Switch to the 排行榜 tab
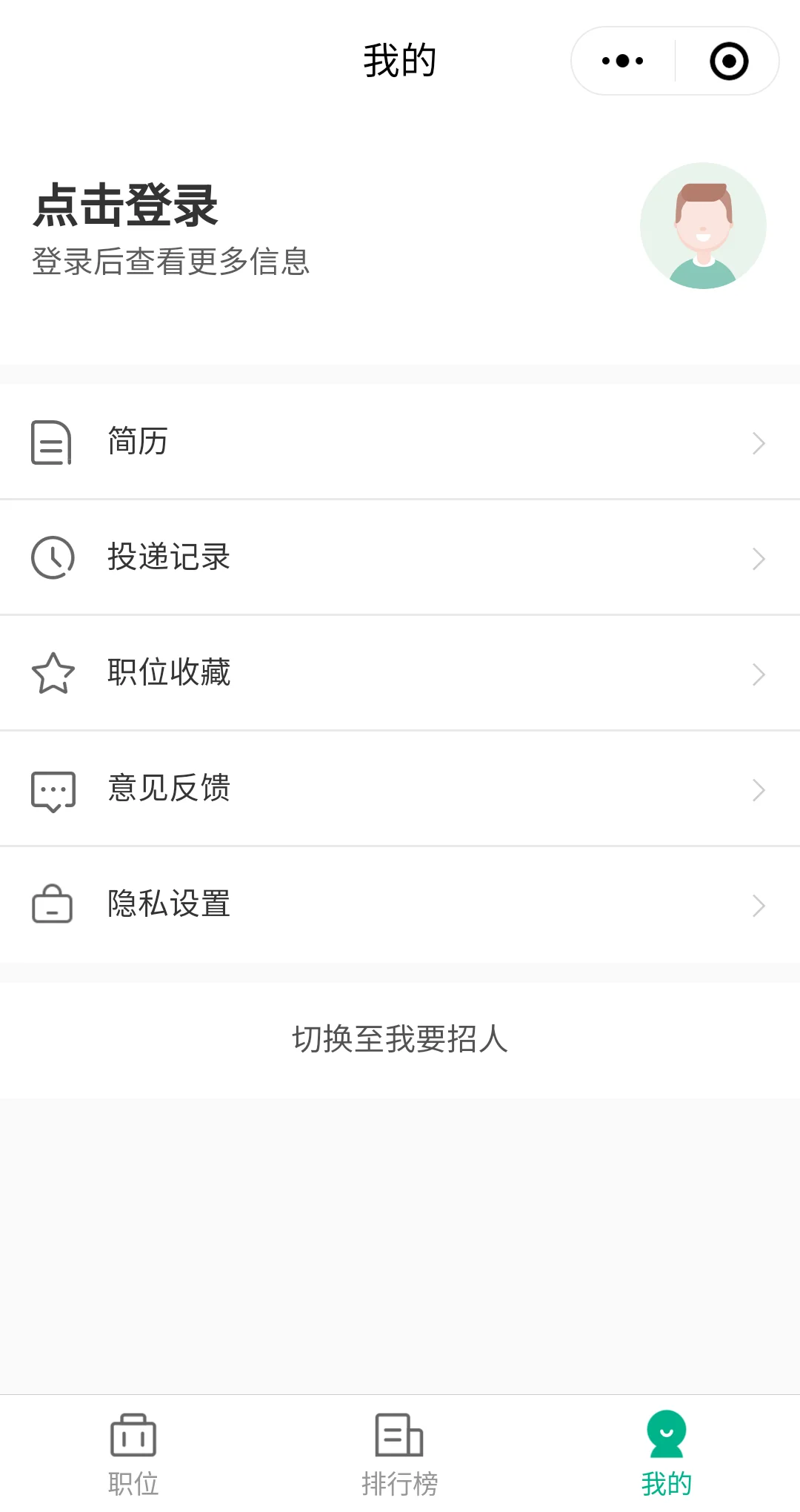Screen dimensions: 800x1512 pyautogui.click(x=400, y=1454)
